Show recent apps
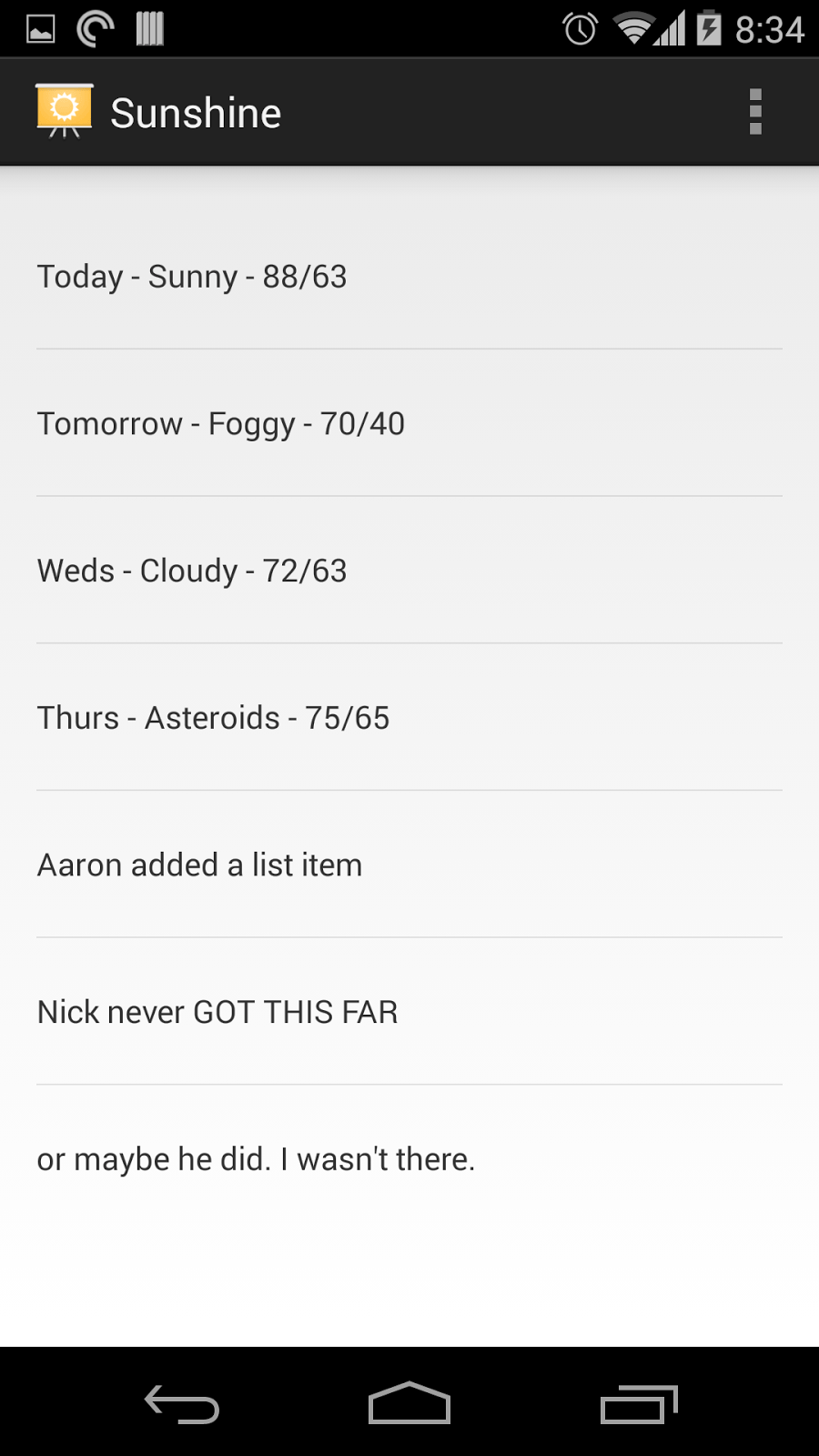819x1456 pixels. (x=639, y=1403)
